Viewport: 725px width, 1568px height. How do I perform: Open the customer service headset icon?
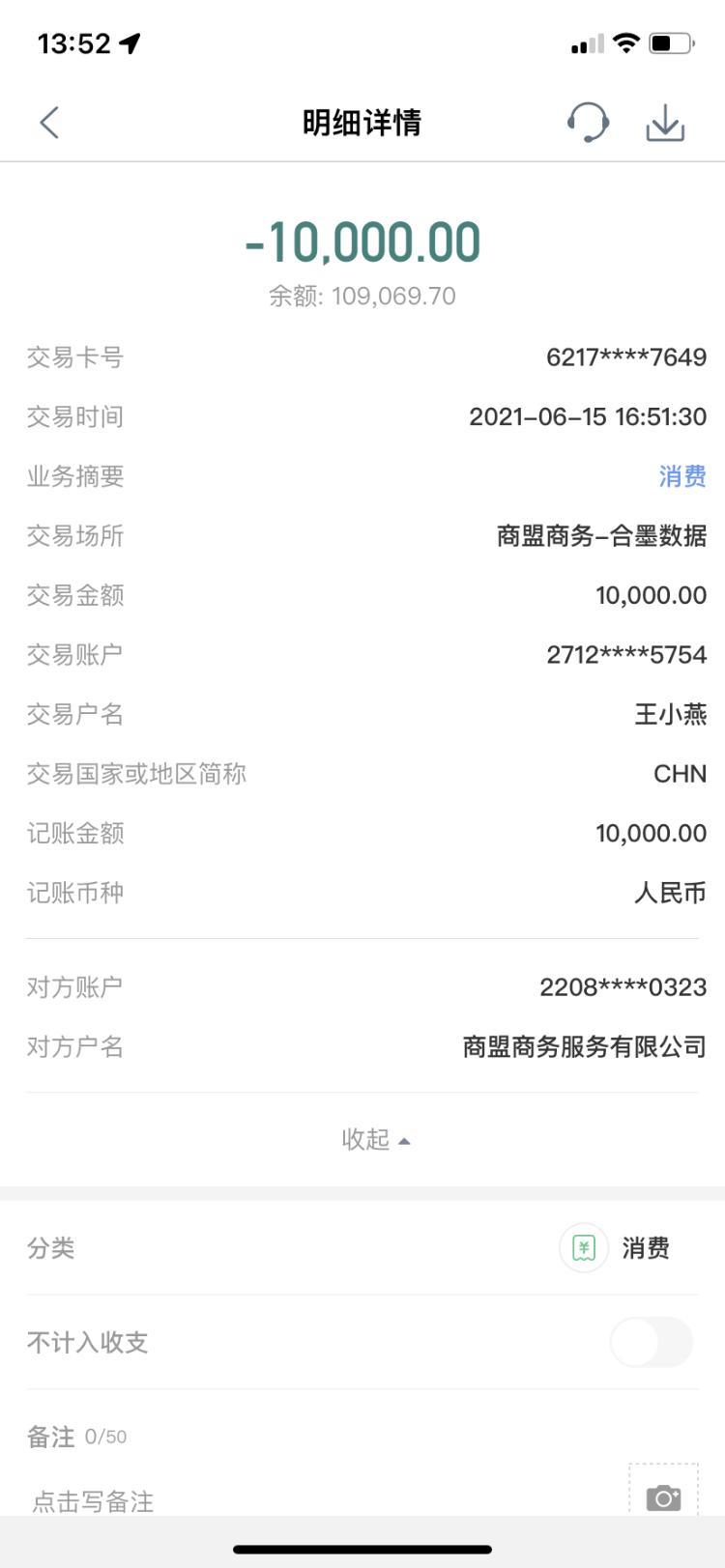pyautogui.click(x=588, y=123)
